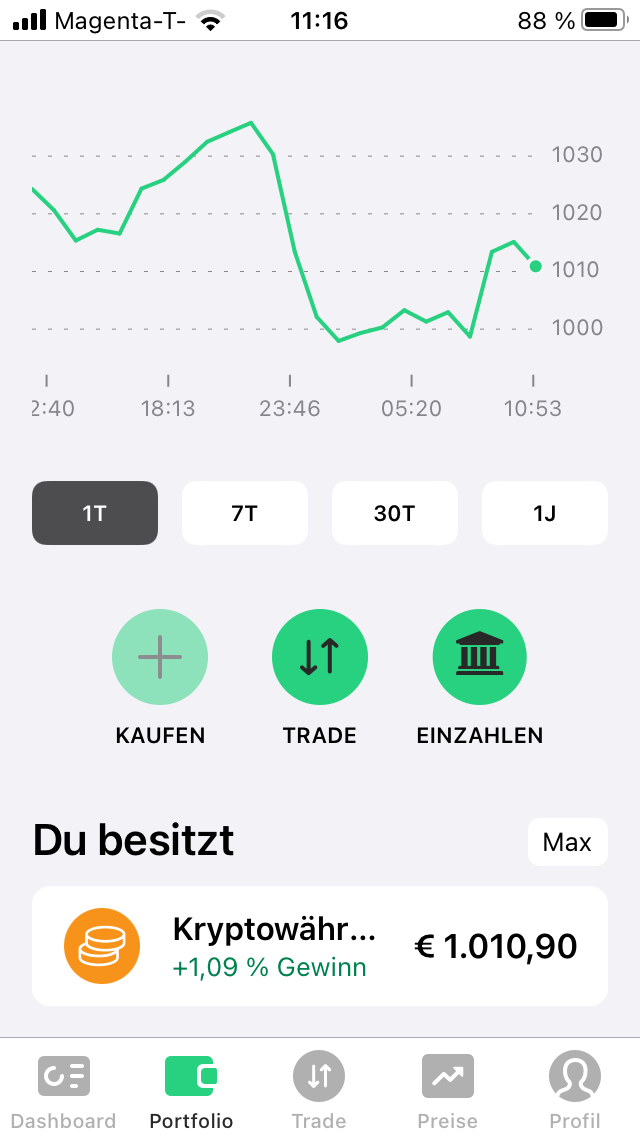Open the Portfolio tab
This screenshot has width=640, height=1136.
[191, 1090]
